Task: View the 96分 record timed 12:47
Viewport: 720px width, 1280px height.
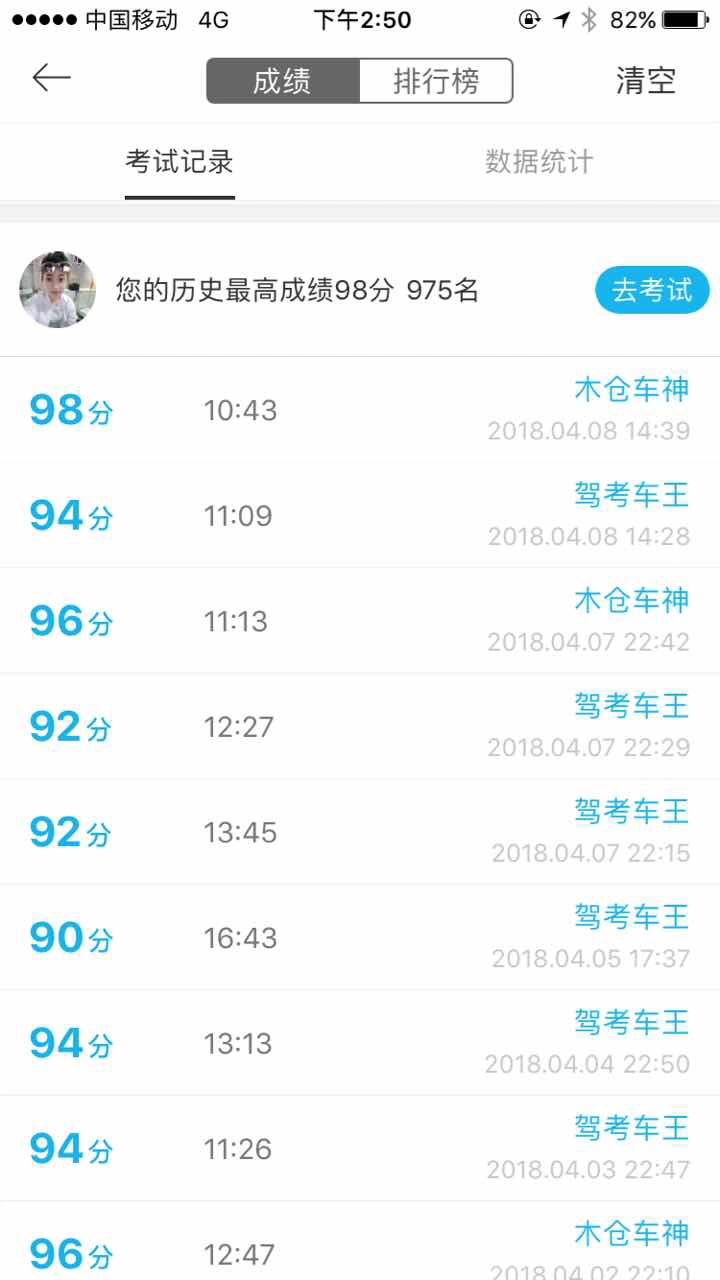Action: 360,1250
